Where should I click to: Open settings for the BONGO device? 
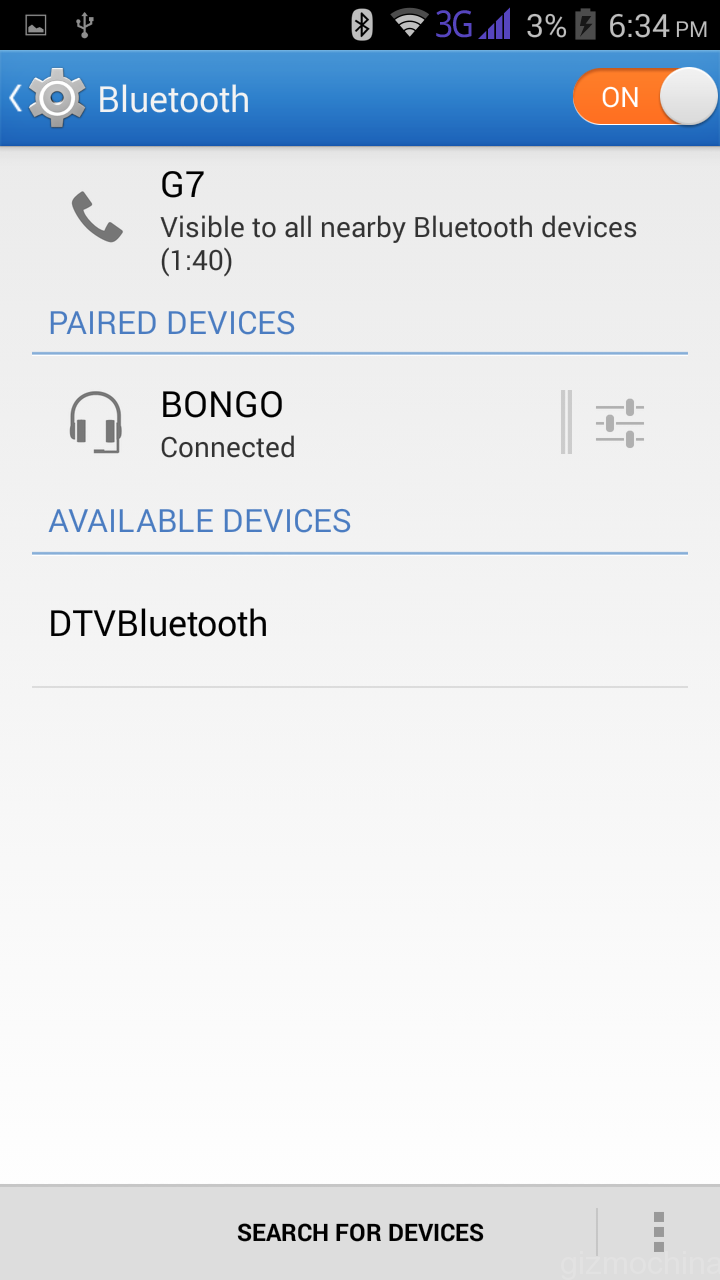pyautogui.click(x=620, y=423)
